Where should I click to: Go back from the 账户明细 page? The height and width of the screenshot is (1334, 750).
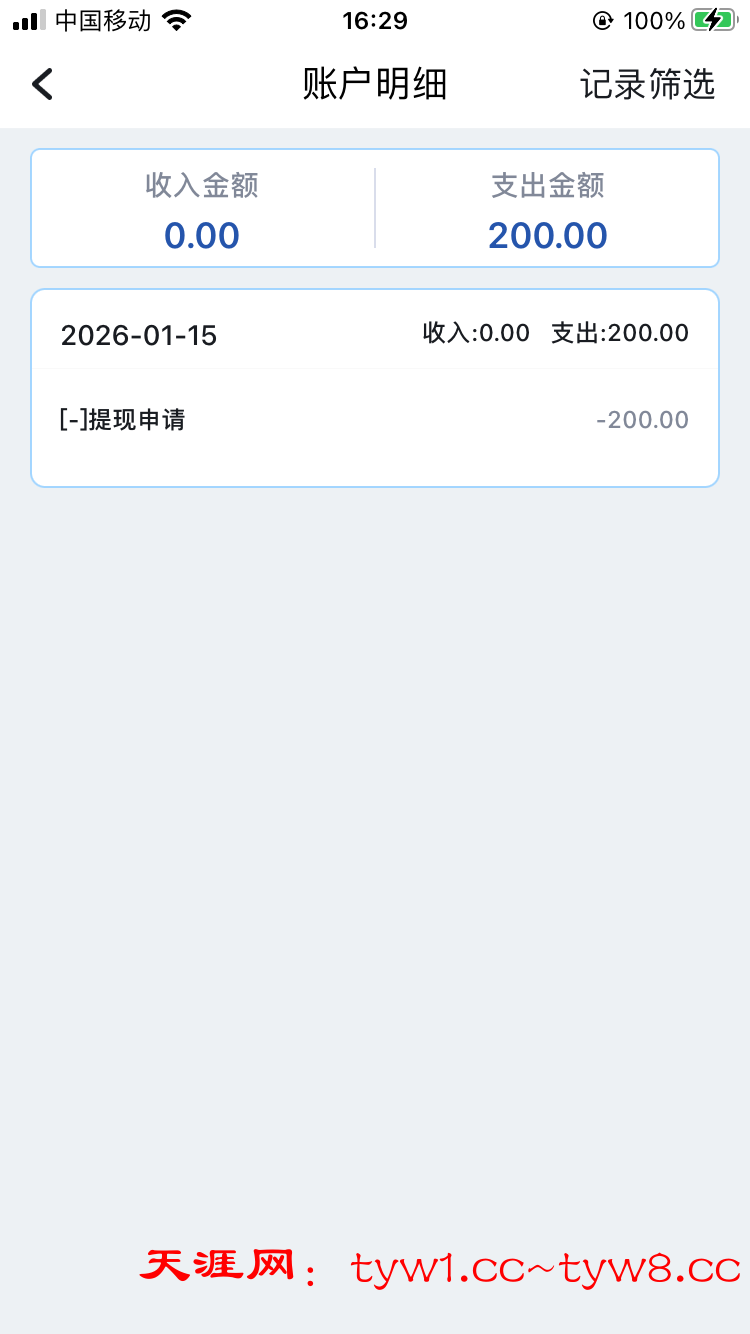coord(42,85)
